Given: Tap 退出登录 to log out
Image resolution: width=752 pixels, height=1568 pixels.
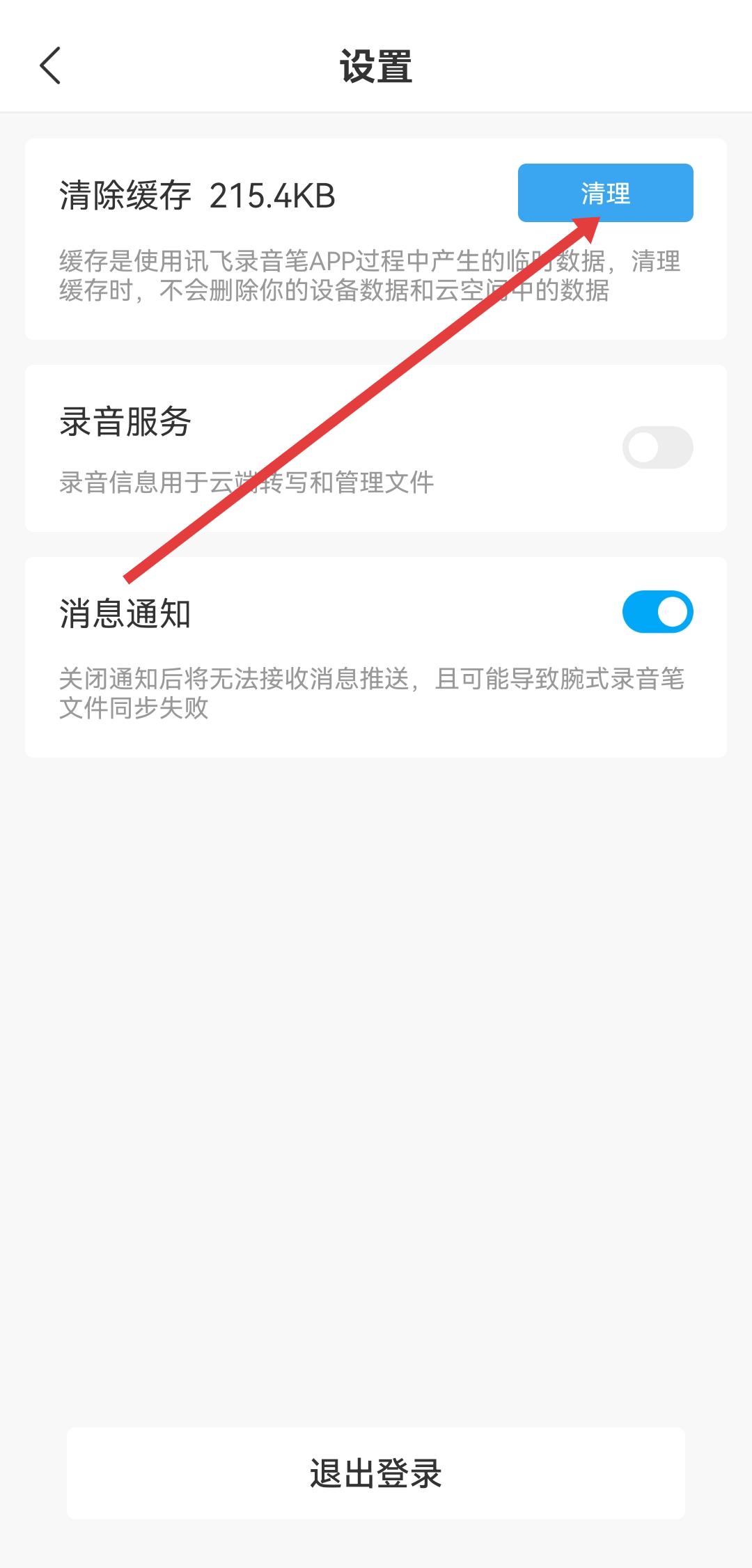Looking at the screenshot, I should pos(376,1473).
